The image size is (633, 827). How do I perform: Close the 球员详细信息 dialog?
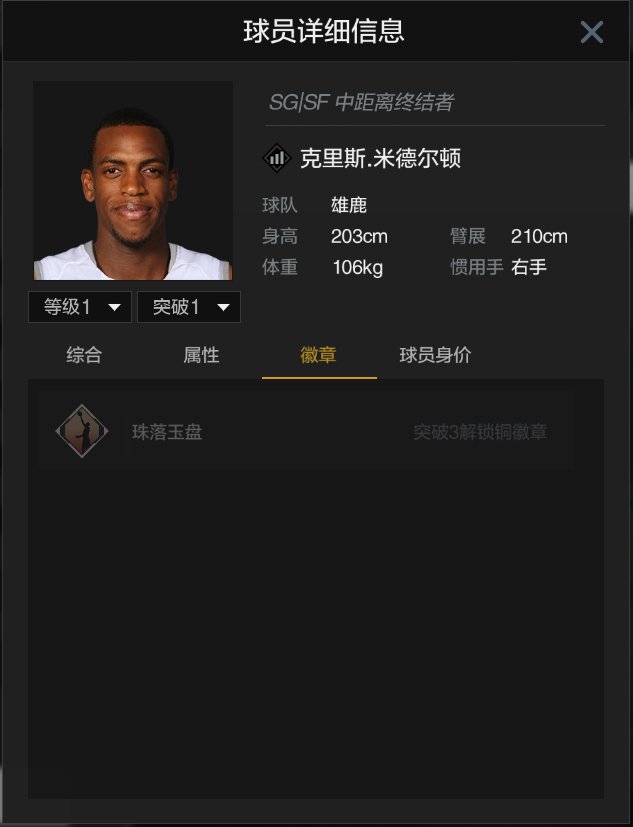pos(591,32)
